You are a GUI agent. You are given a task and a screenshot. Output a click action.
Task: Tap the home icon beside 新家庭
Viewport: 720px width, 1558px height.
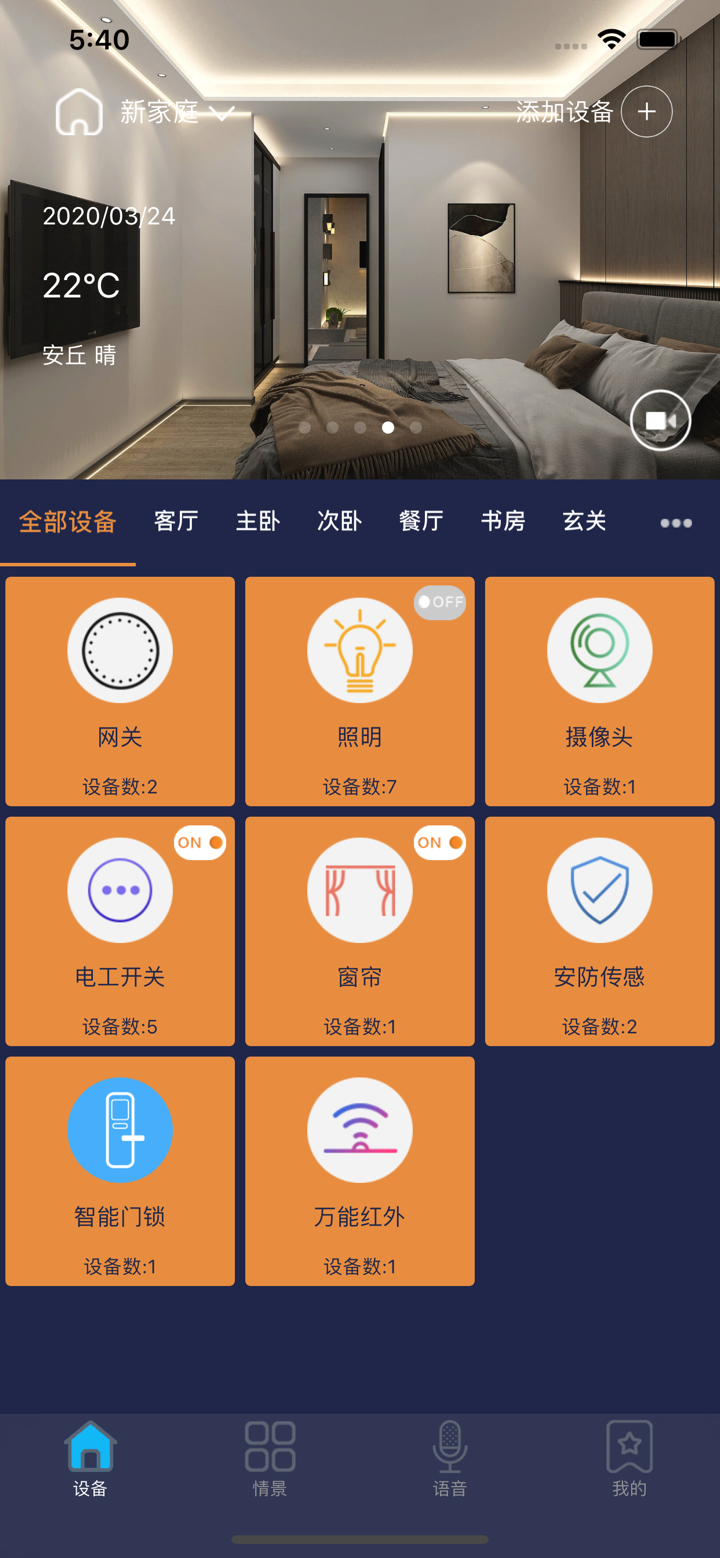point(79,112)
